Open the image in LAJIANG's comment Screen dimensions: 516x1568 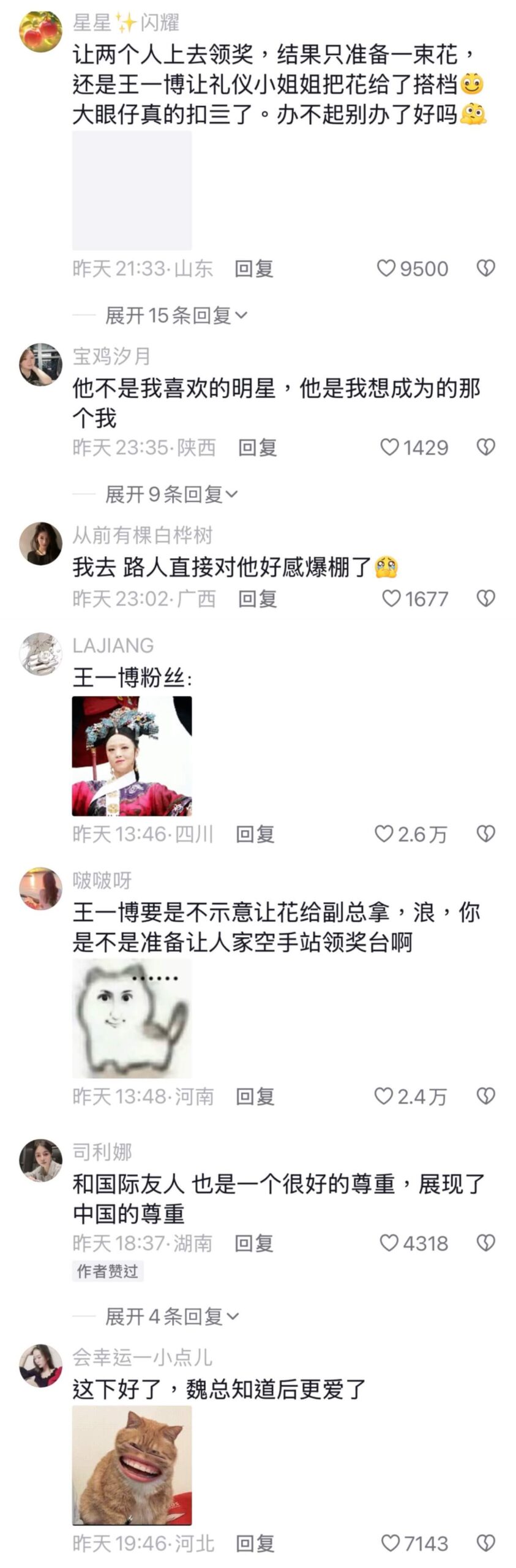pos(132,756)
